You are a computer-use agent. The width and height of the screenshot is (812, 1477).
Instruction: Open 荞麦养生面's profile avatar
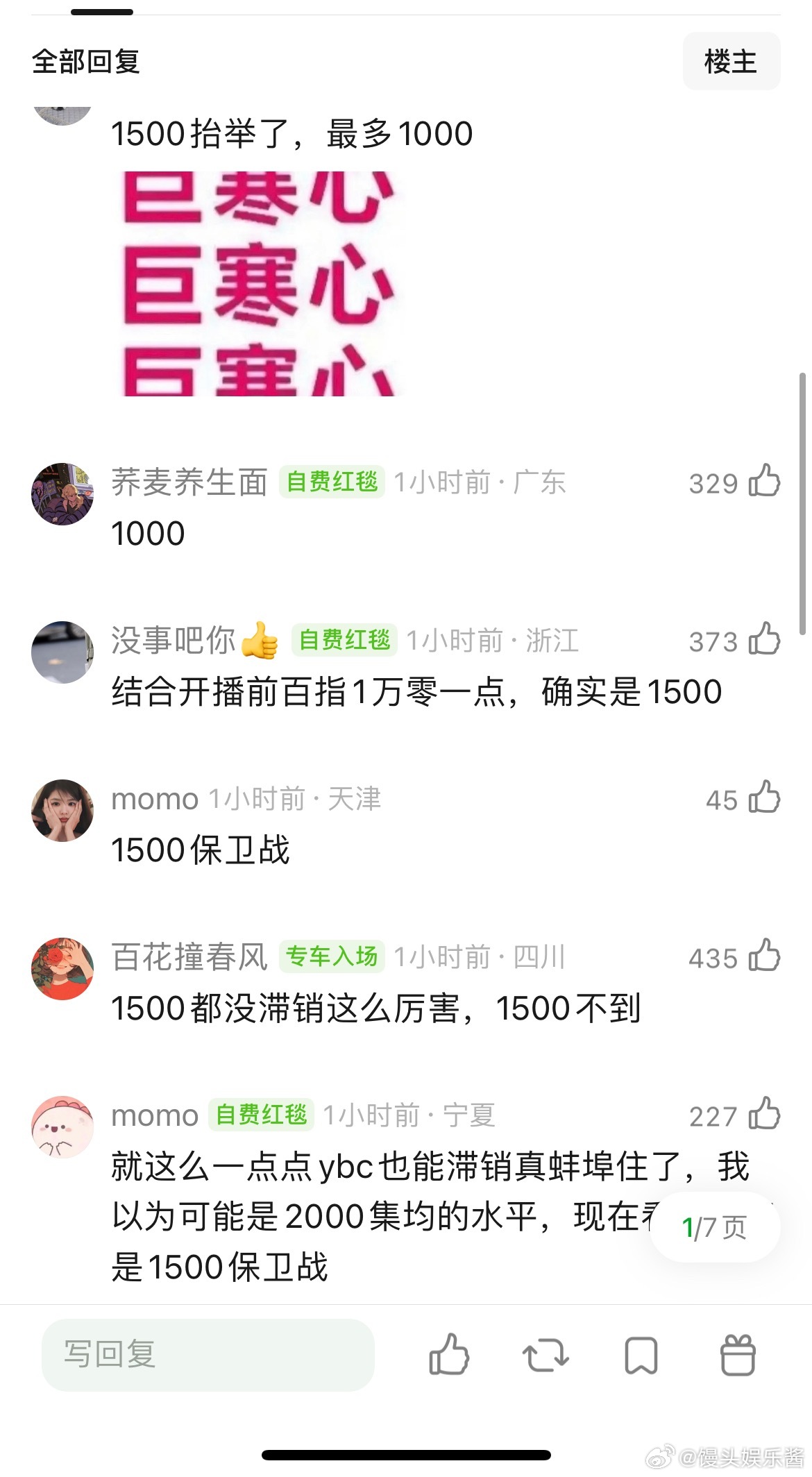62,493
